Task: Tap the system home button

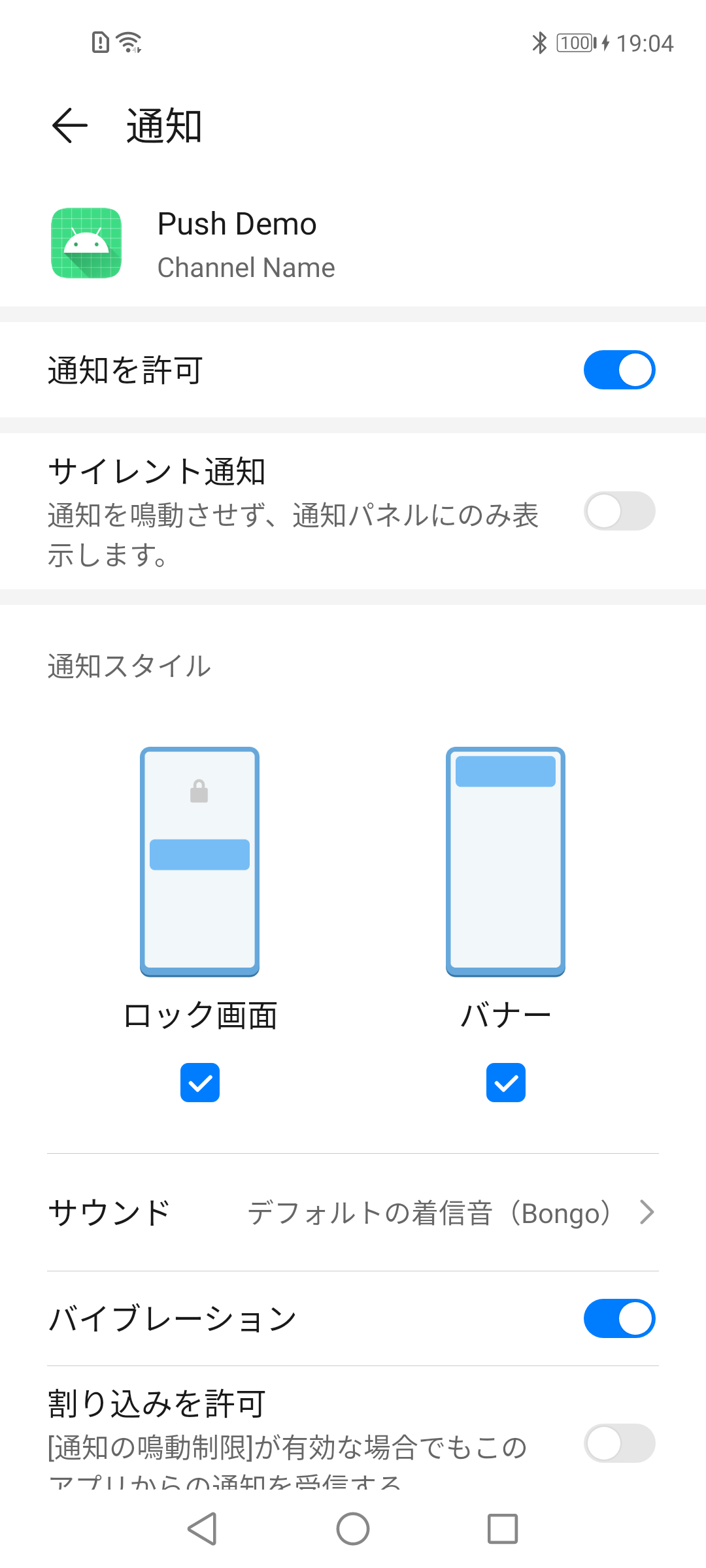Action: 353,1529
